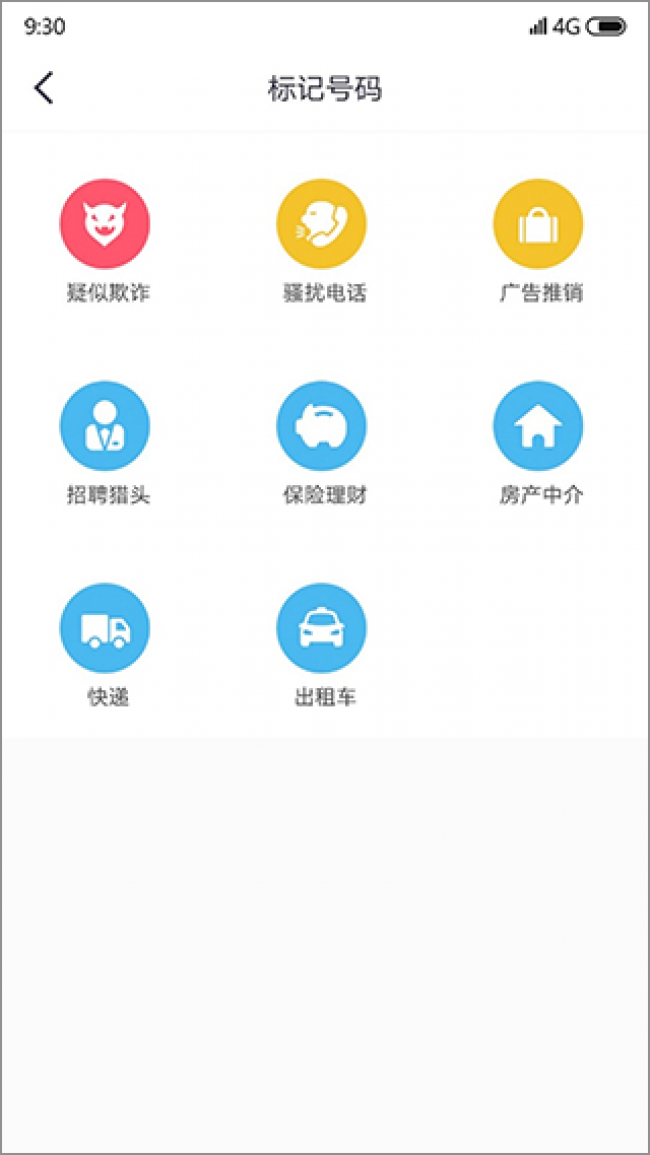Label the number as 快递
The height and width of the screenshot is (1155, 650).
[x=105, y=628]
